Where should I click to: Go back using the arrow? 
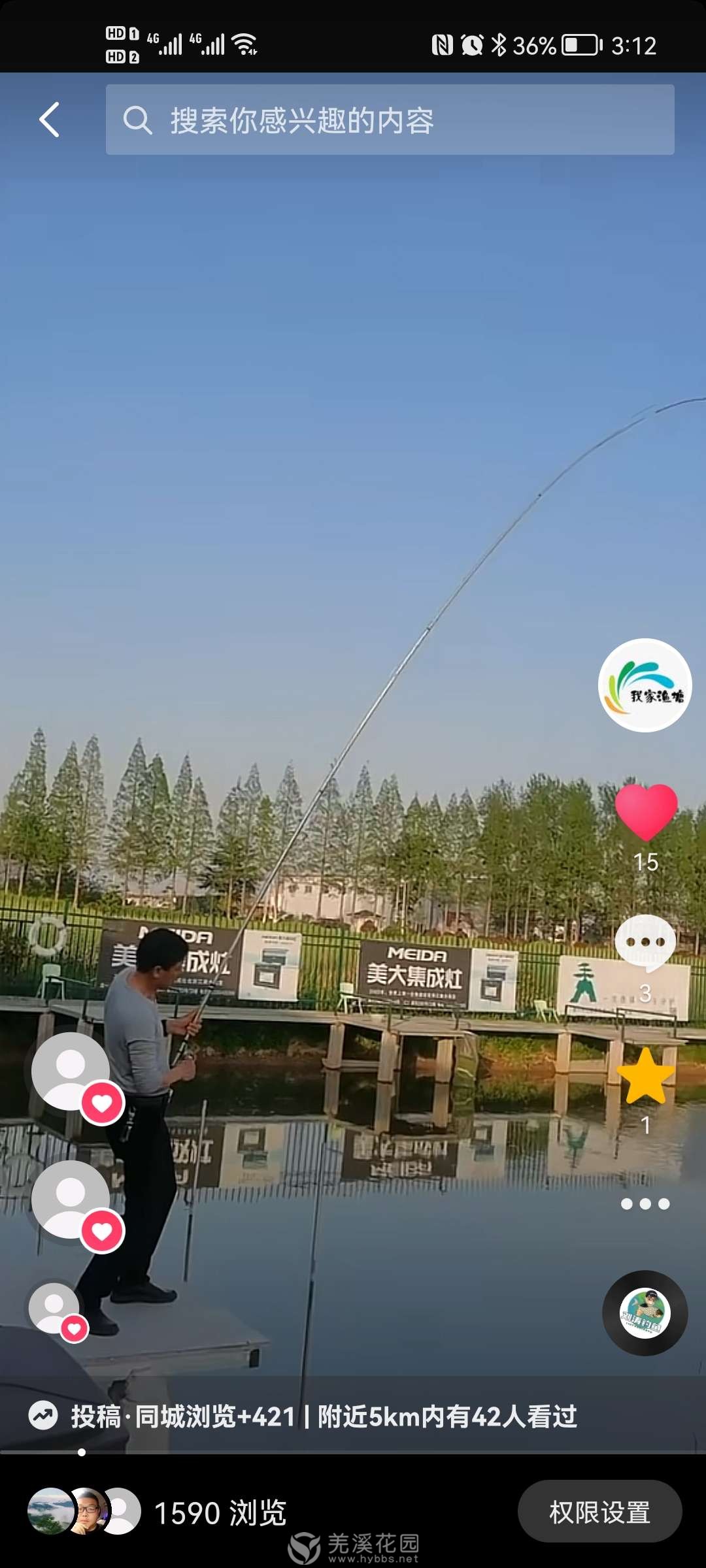(50, 120)
